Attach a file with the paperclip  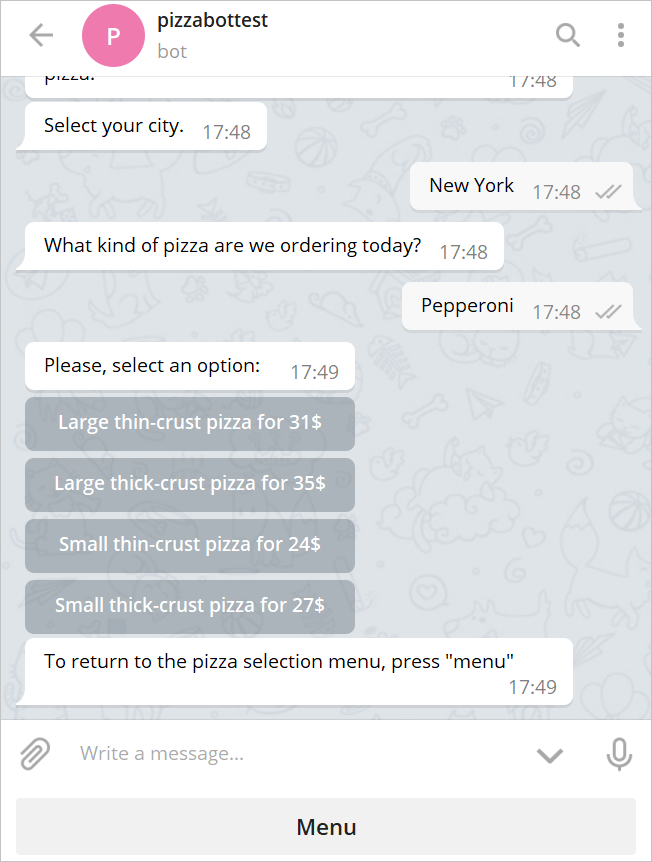[35, 754]
